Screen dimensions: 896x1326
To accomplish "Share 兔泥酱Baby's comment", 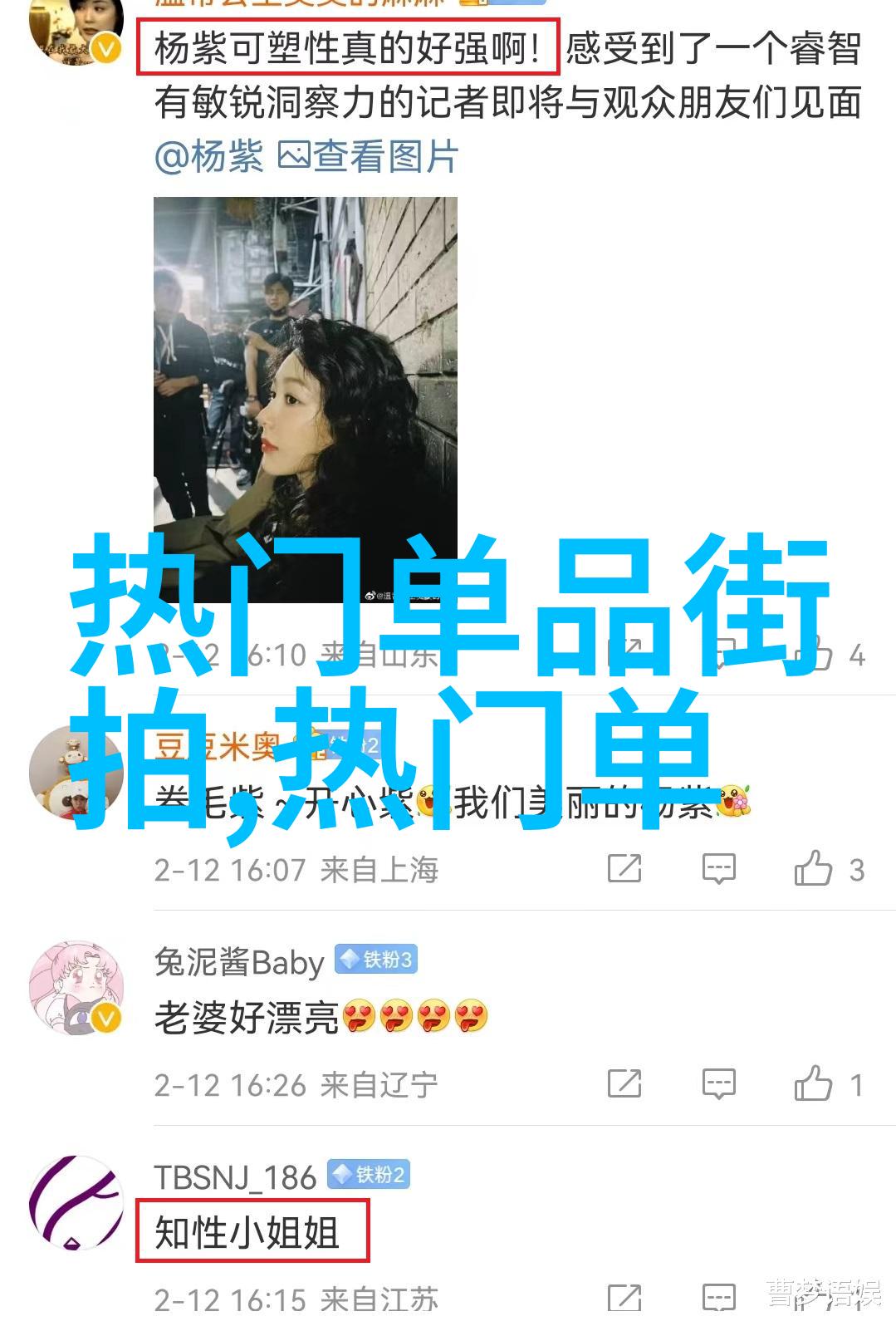I will (x=624, y=1084).
